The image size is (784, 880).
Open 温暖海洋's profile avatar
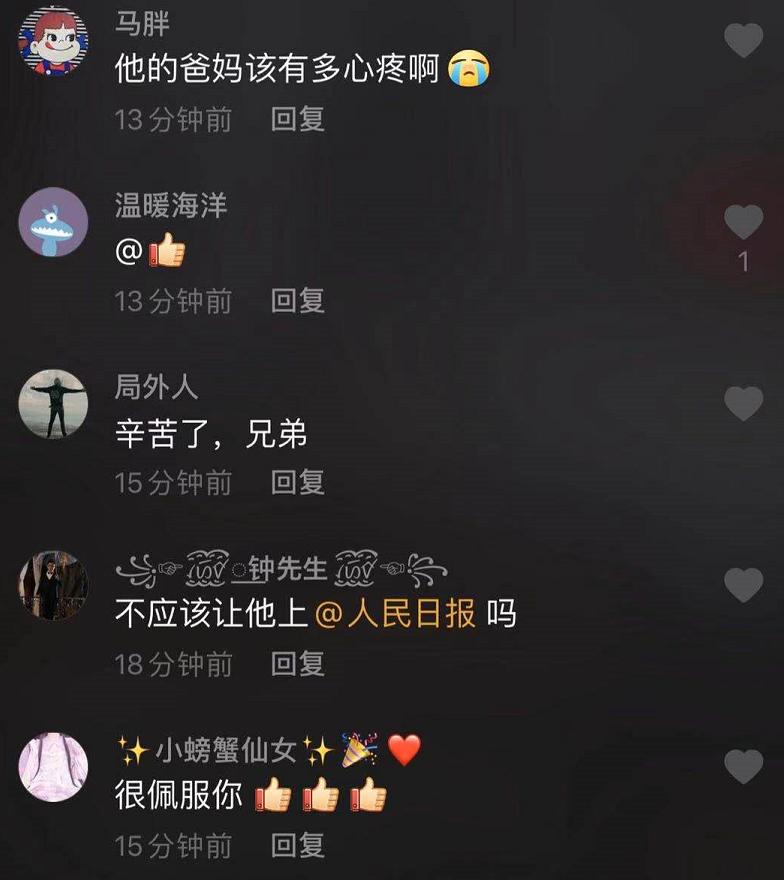coord(54,222)
